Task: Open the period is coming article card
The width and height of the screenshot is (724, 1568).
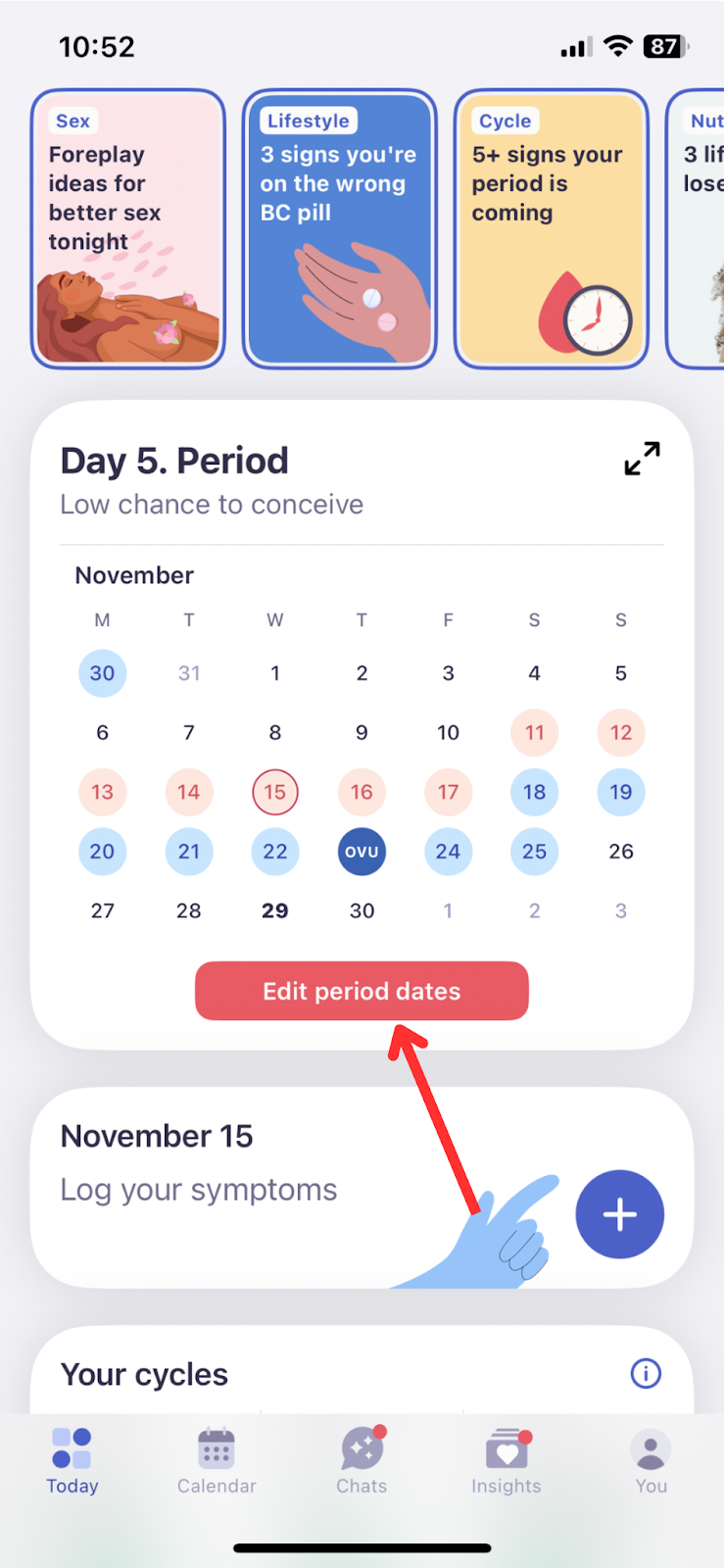Action: click(x=552, y=228)
